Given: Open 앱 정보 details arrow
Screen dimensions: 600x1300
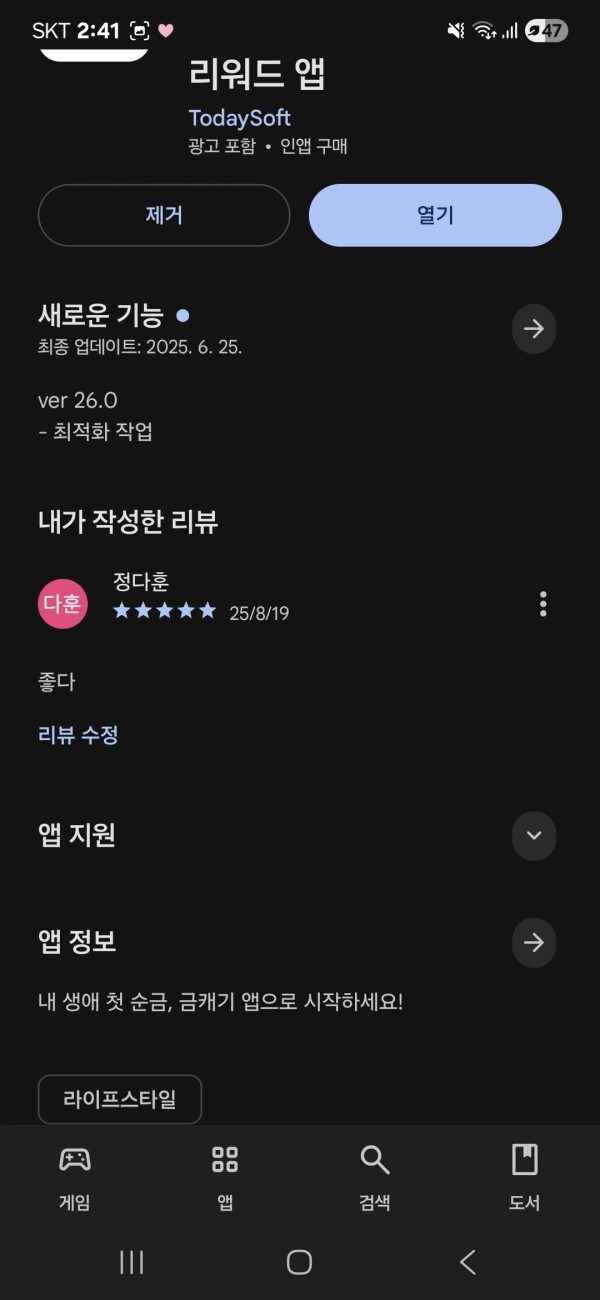Looking at the screenshot, I should (534, 942).
